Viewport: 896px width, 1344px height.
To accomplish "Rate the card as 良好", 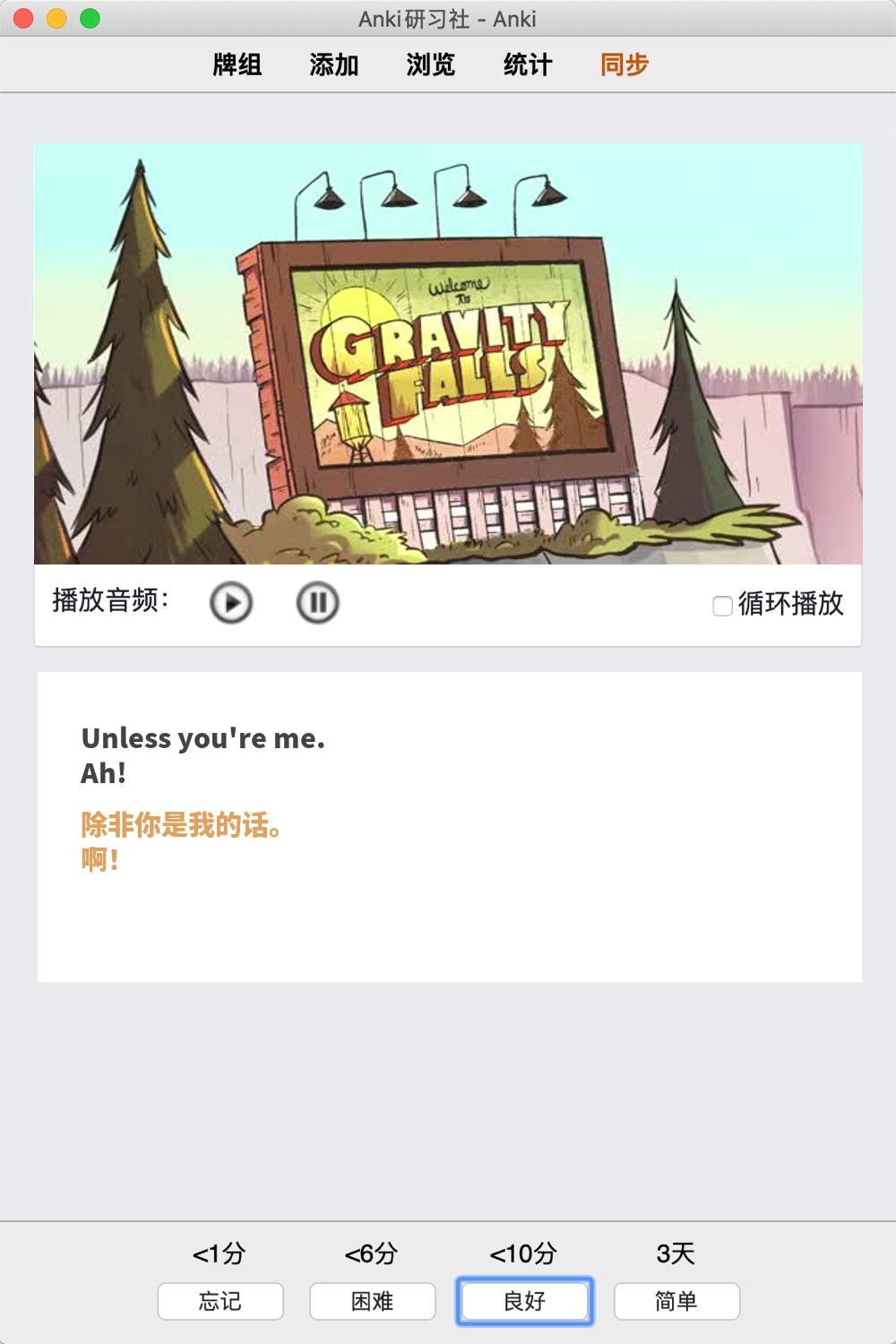I will click(x=525, y=1301).
